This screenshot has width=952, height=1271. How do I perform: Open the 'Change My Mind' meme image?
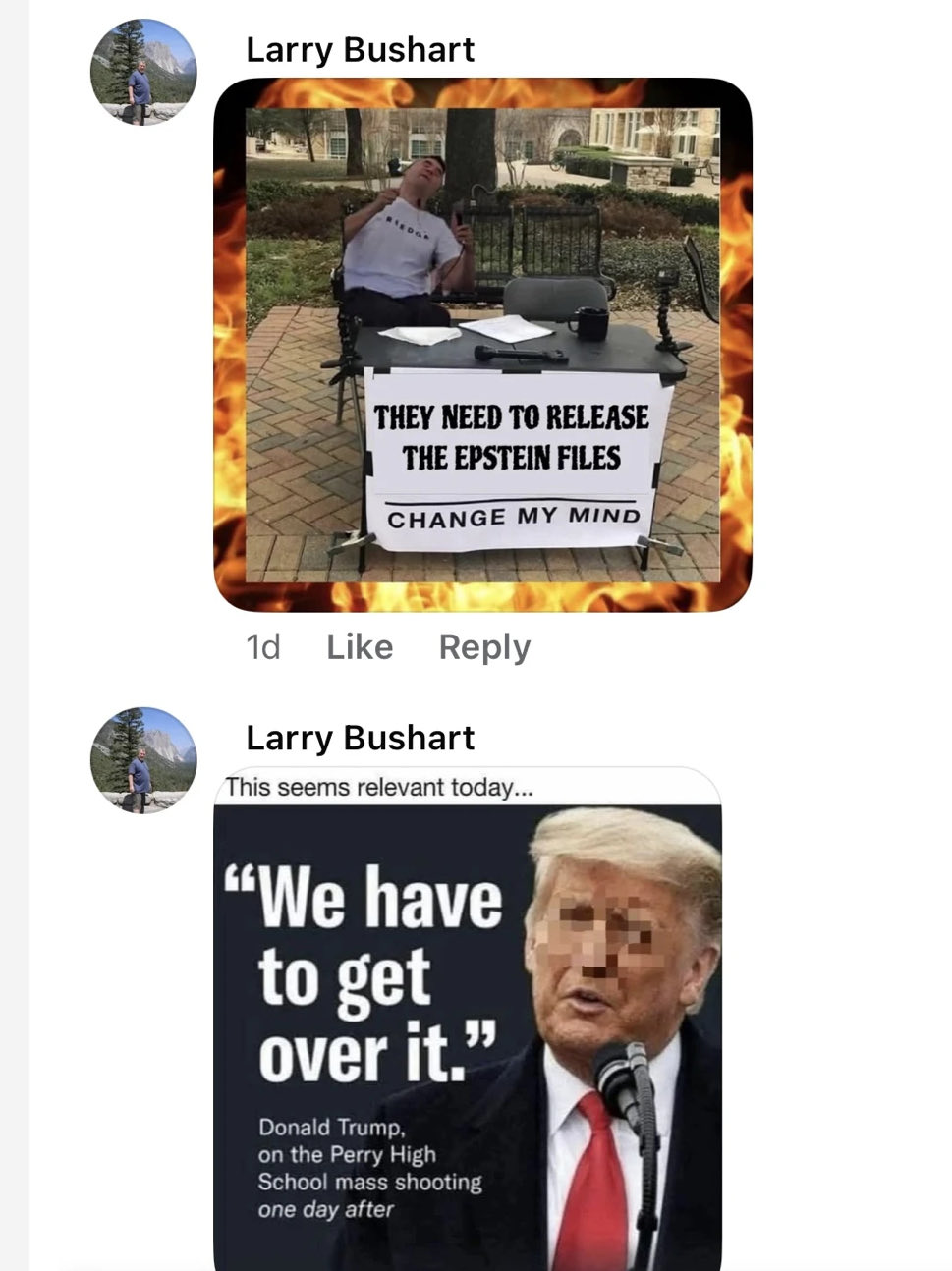coord(482,344)
